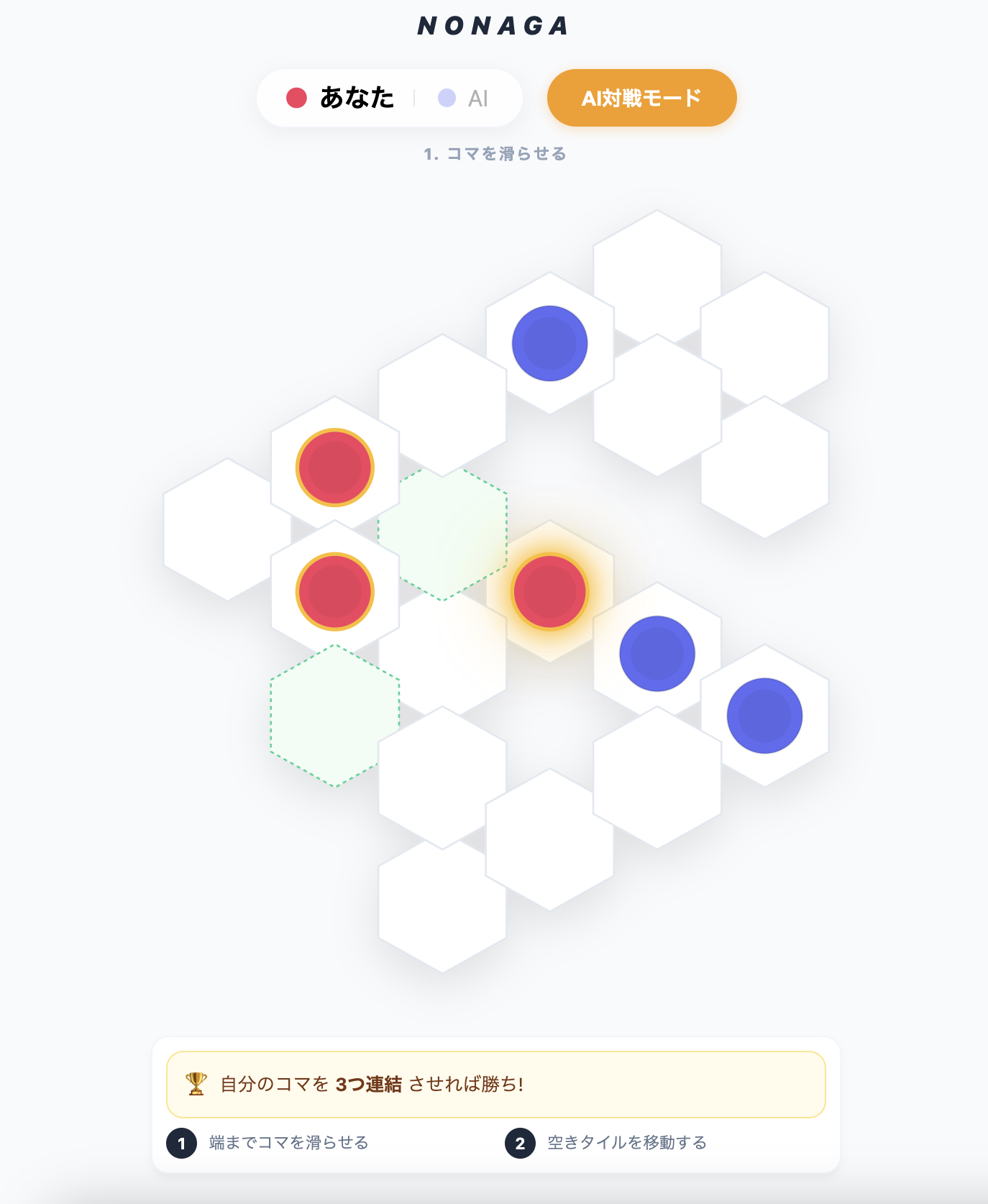Click the step 1 circle badge
The width and height of the screenshot is (988, 1204).
click(182, 1141)
